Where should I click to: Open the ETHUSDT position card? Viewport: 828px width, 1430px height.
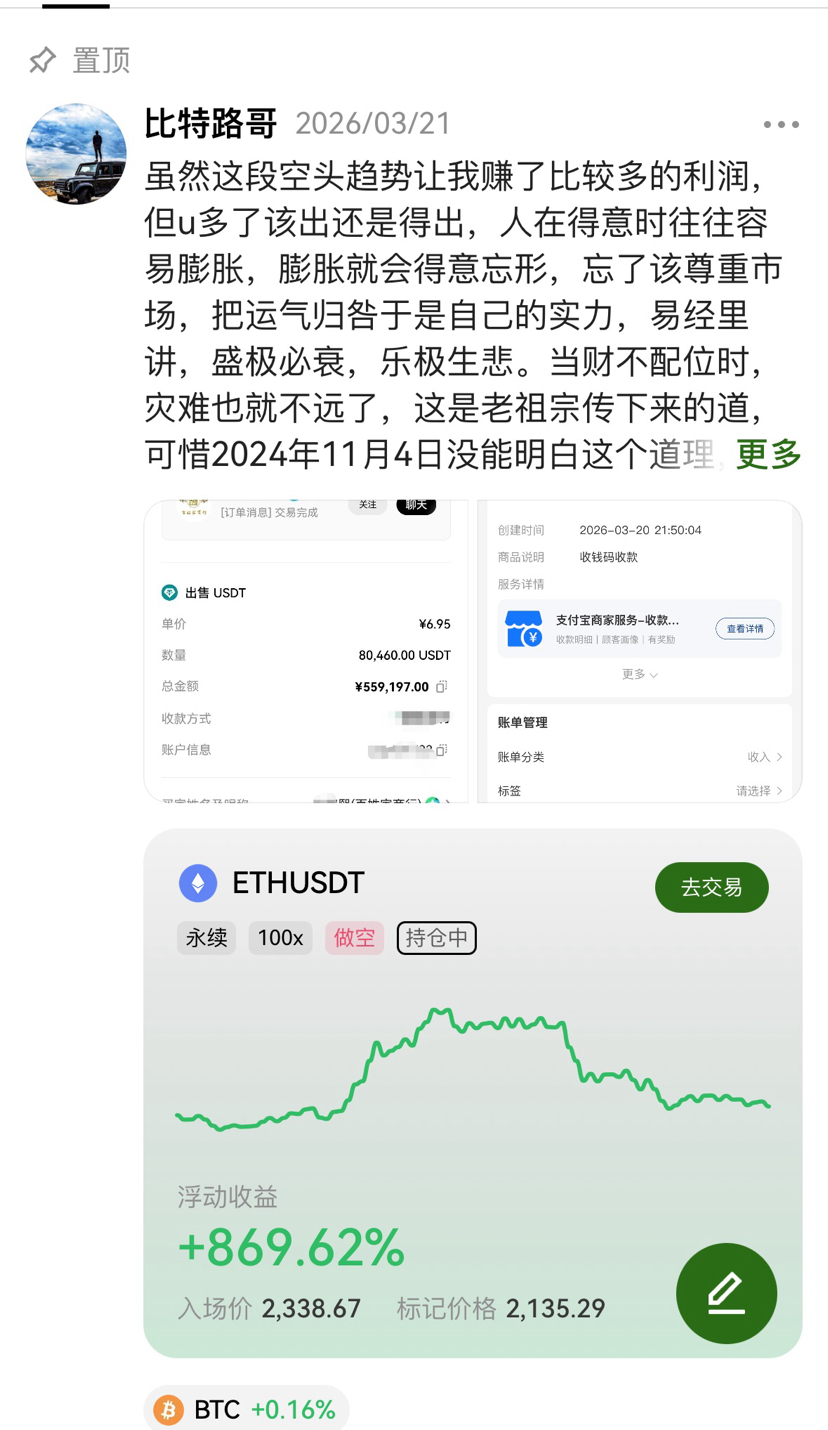pyautogui.click(x=473, y=1093)
